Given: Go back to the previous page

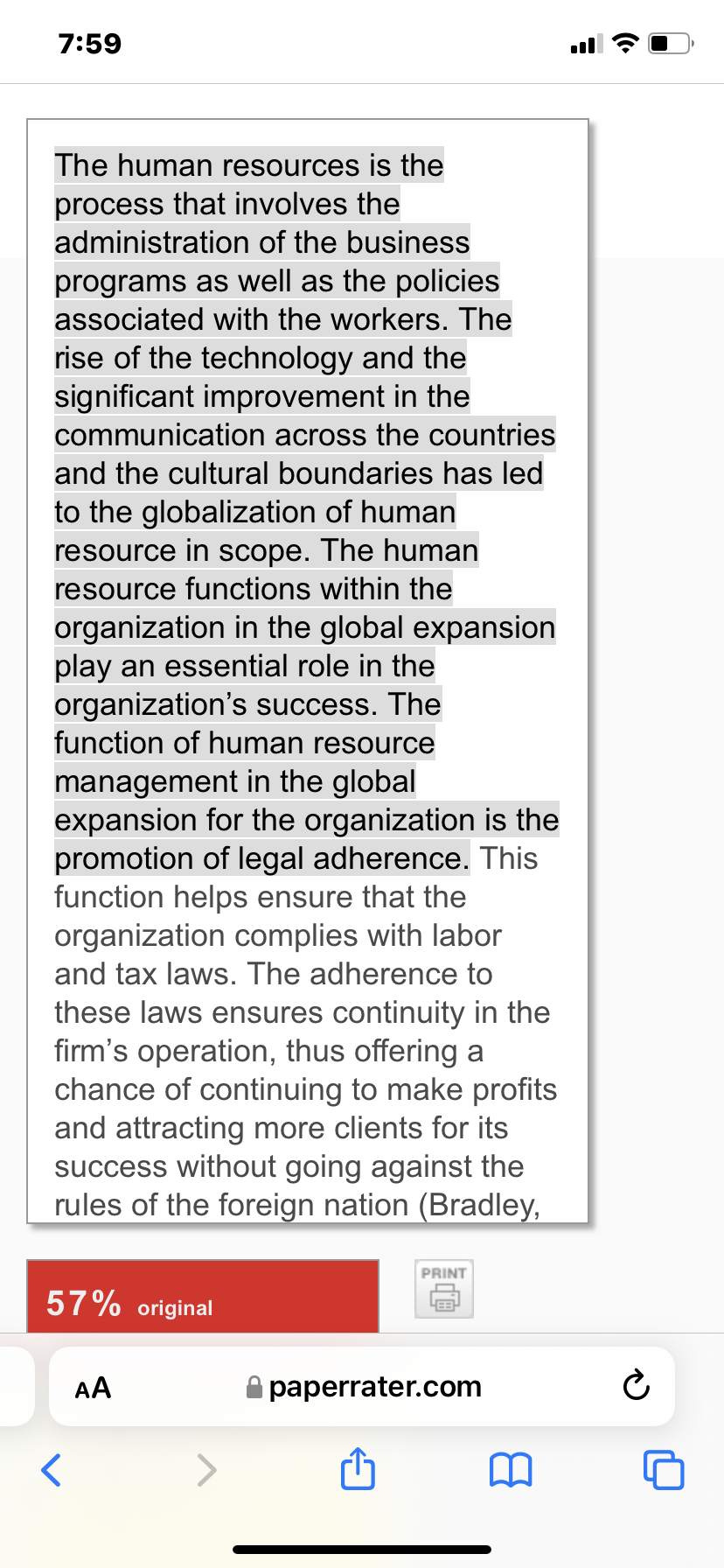Looking at the screenshot, I should (x=52, y=1469).
